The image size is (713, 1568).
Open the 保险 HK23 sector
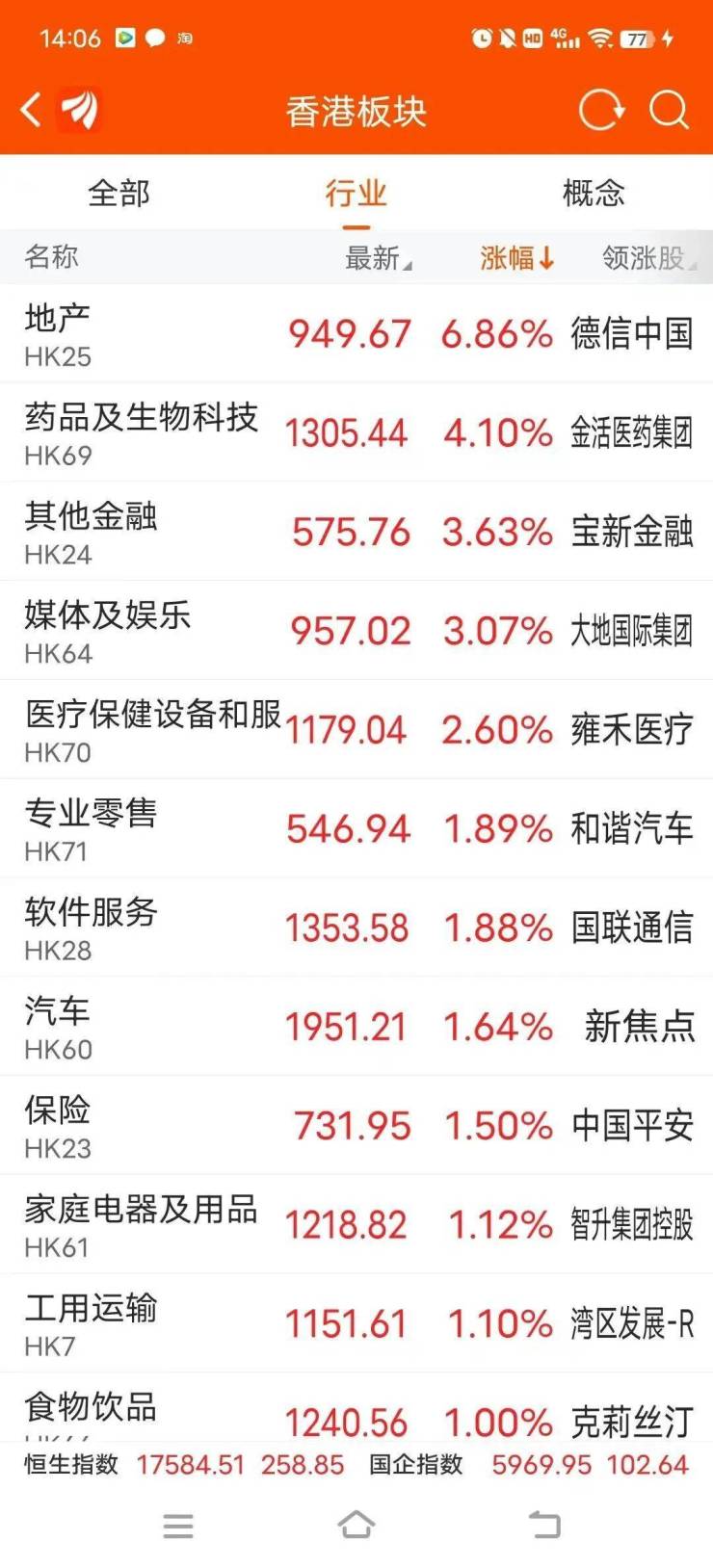[58, 1125]
